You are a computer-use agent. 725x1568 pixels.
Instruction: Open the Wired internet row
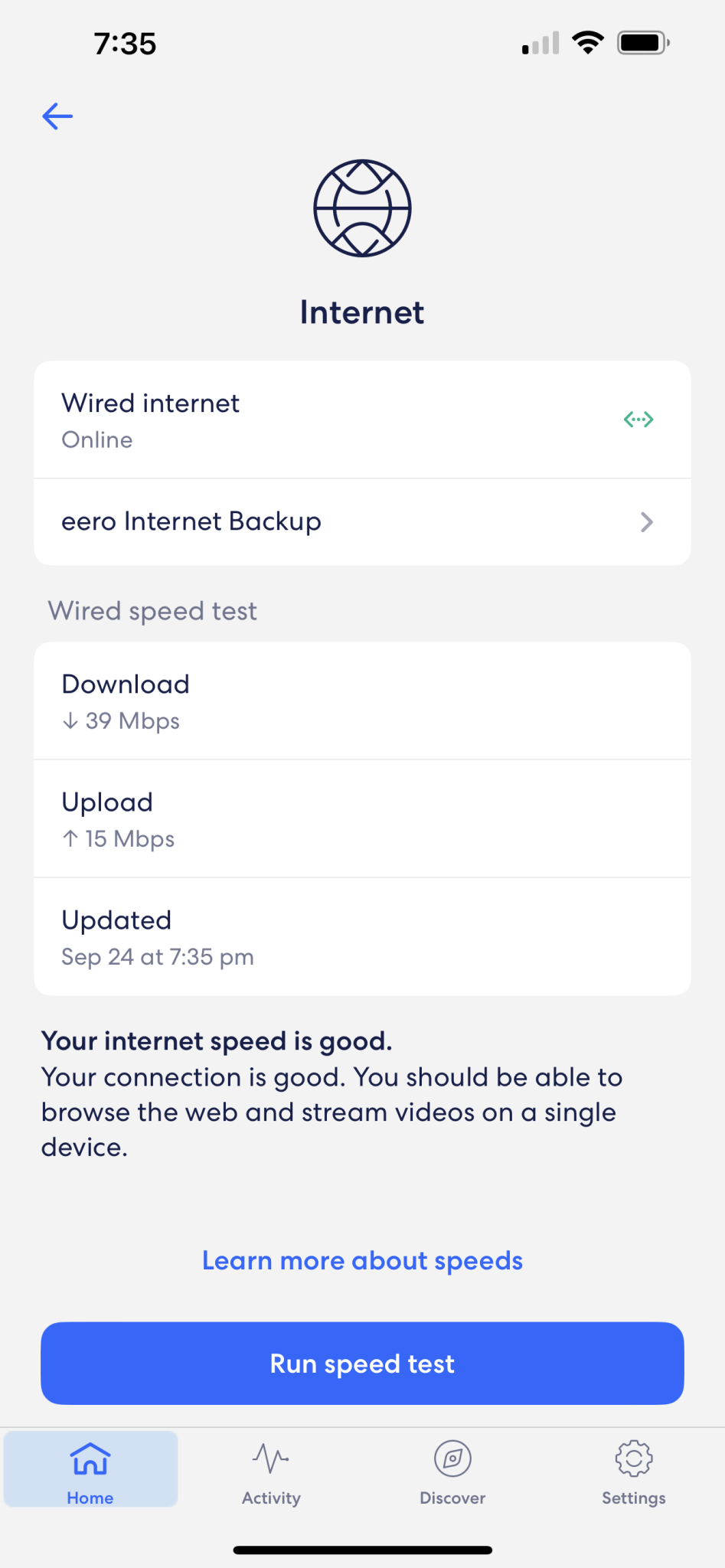click(x=362, y=420)
